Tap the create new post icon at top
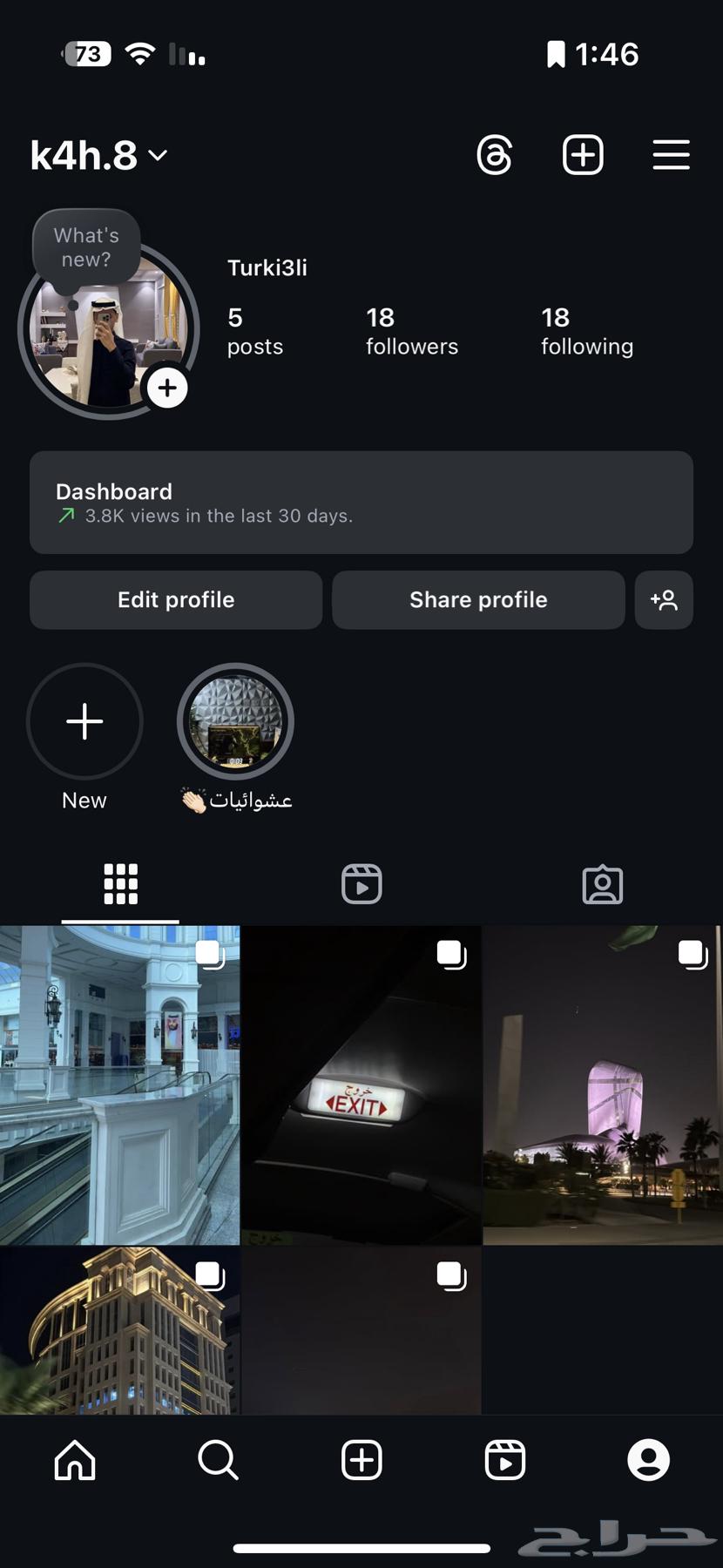Image resolution: width=723 pixels, height=1568 pixels. coord(583,156)
